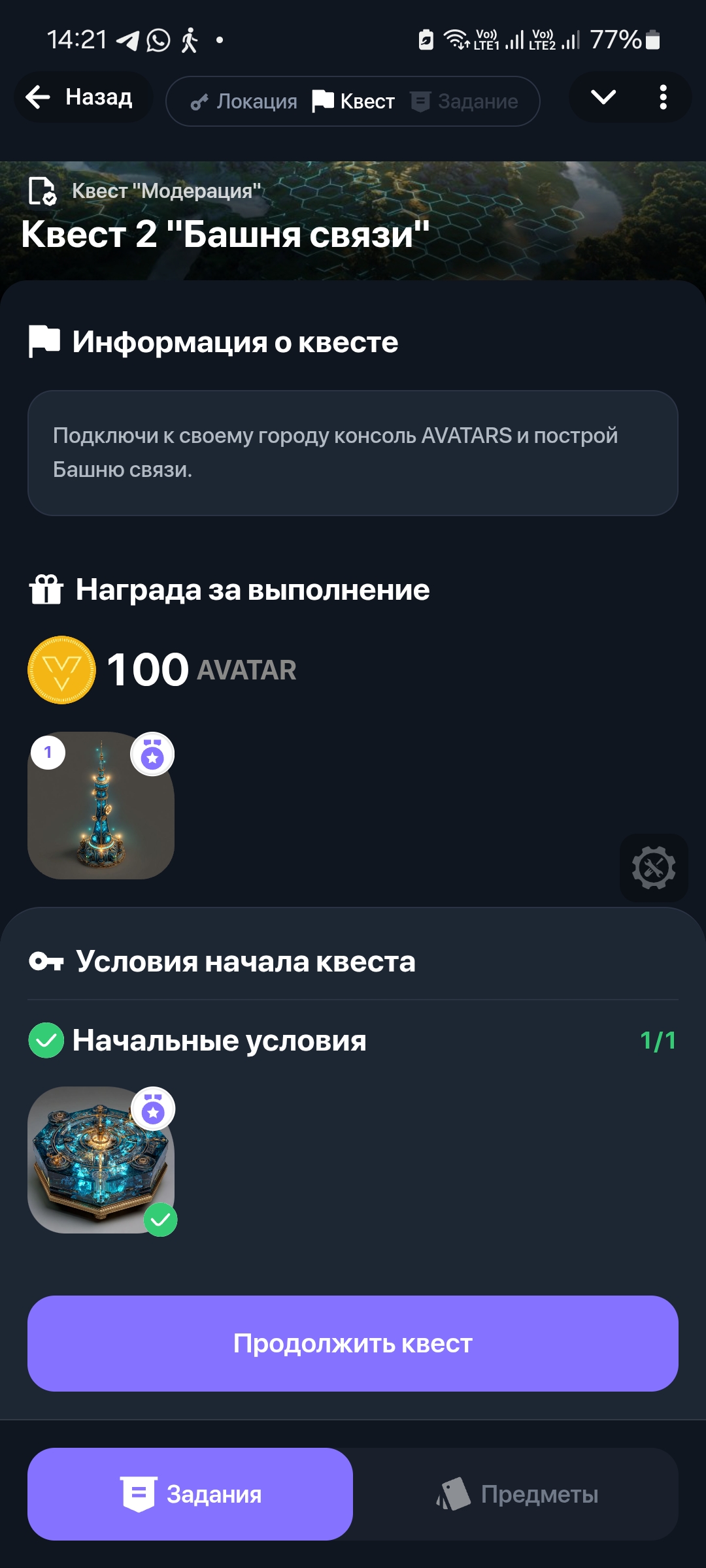Open the parent quest Квест "Модерация" link

pos(166,191)
